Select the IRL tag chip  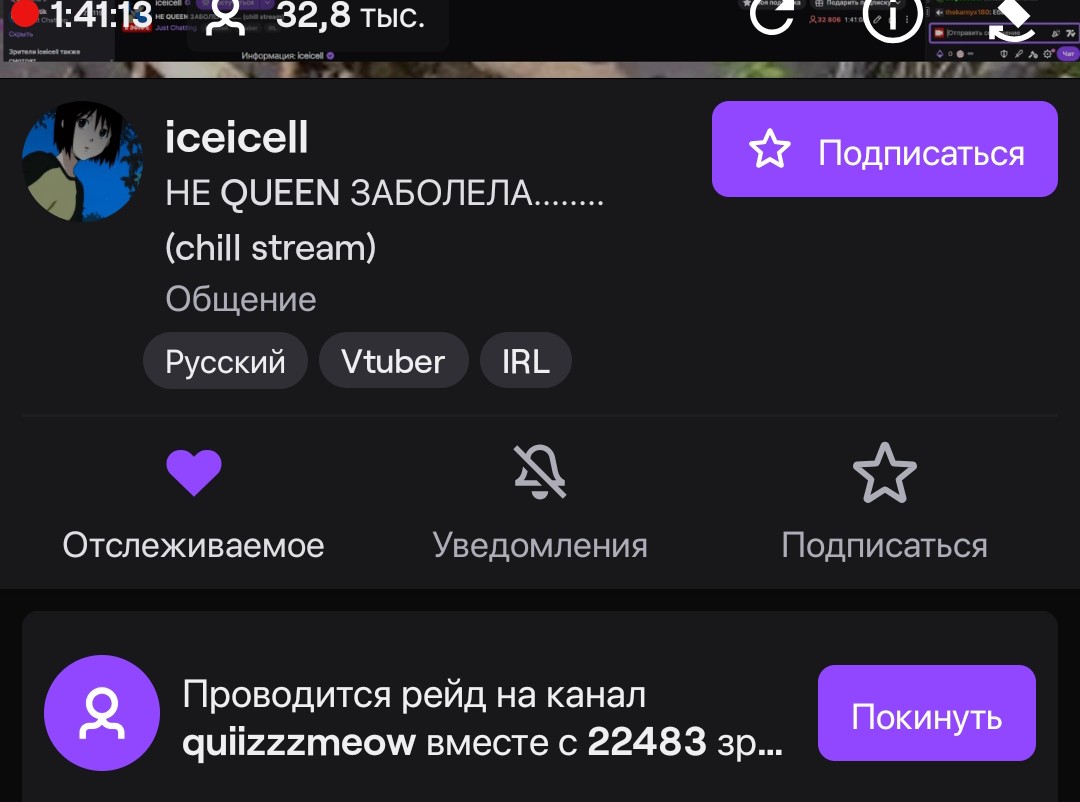point(526,361)
